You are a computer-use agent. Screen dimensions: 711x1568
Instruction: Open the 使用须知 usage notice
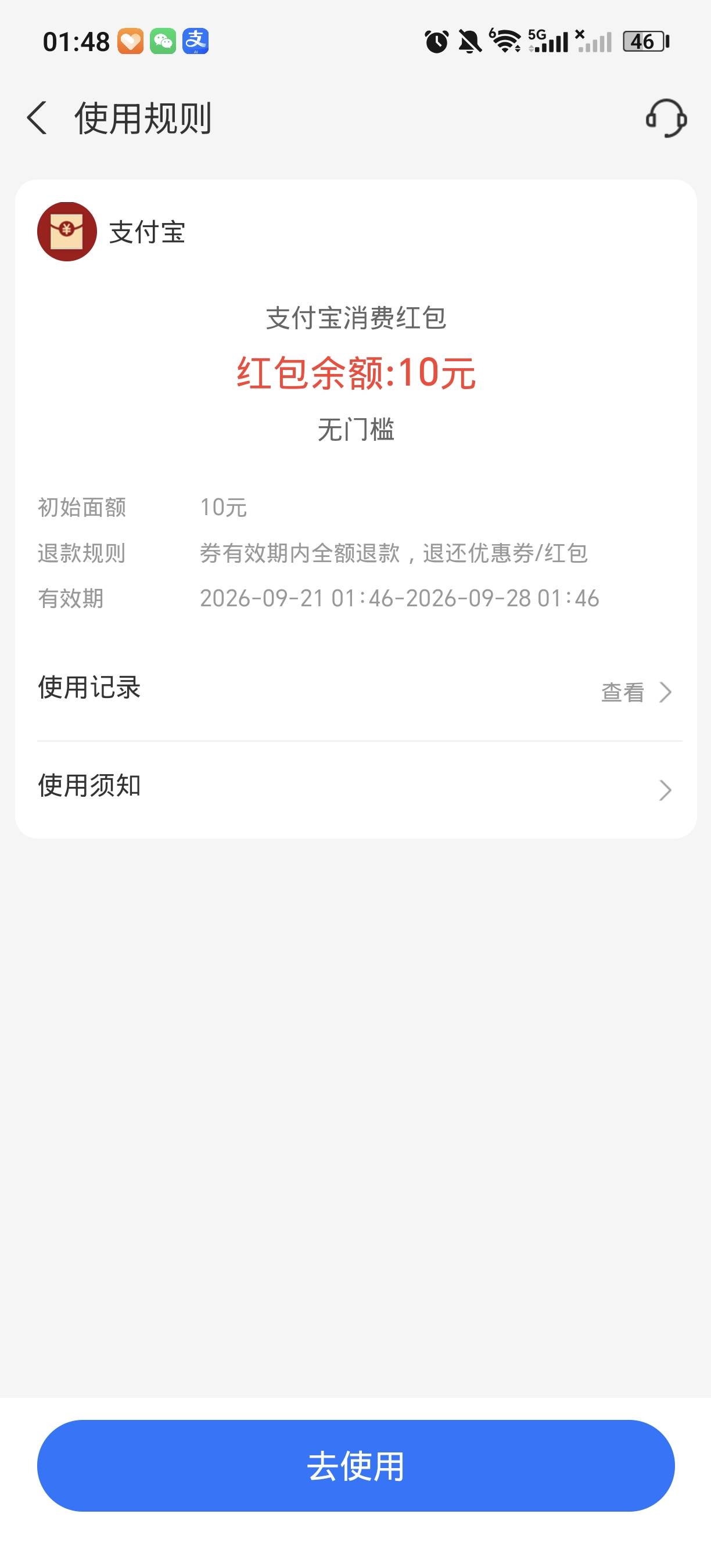[x=355, y=789]
